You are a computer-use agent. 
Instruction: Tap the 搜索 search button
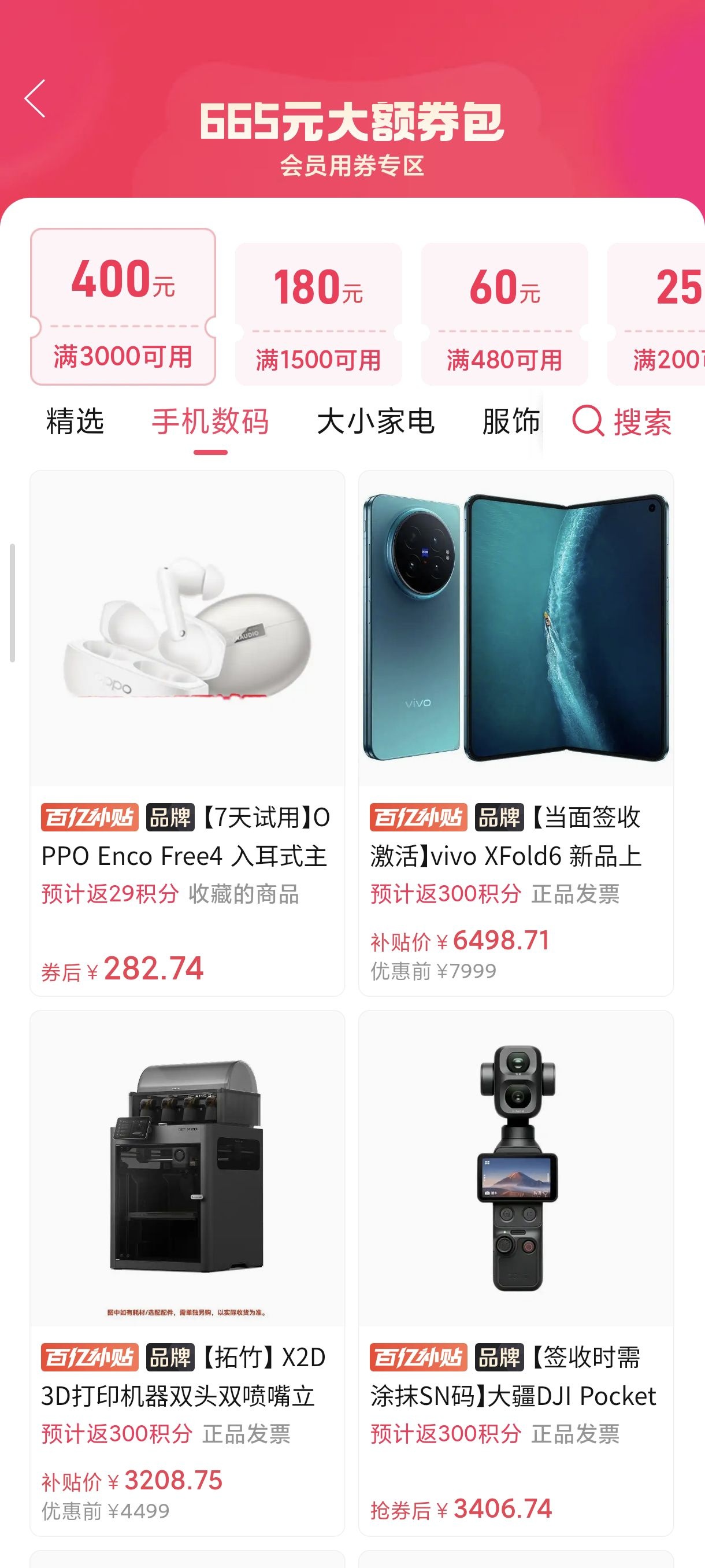622,421
